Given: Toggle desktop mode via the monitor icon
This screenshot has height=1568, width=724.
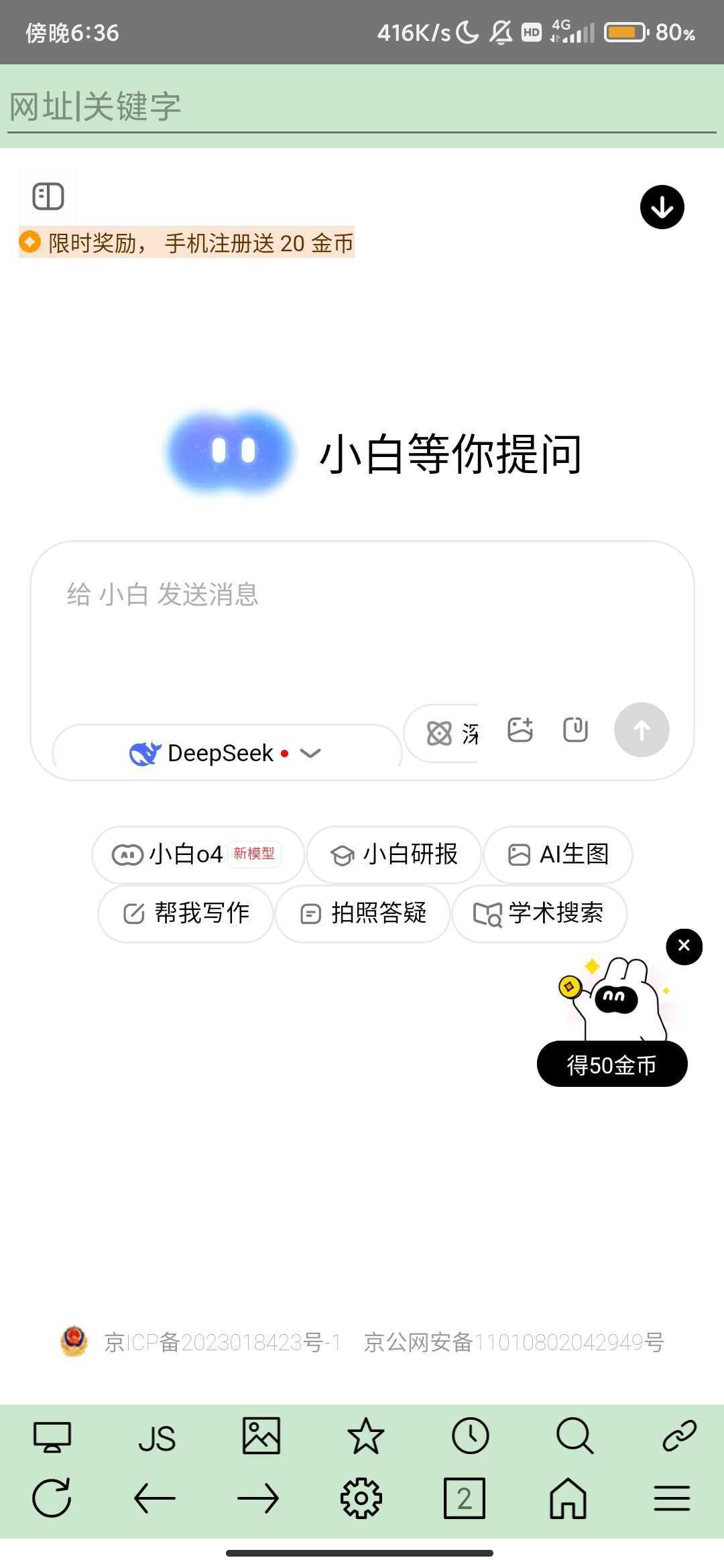Looking at the screenshot, I should click(x=53, y=1436).
